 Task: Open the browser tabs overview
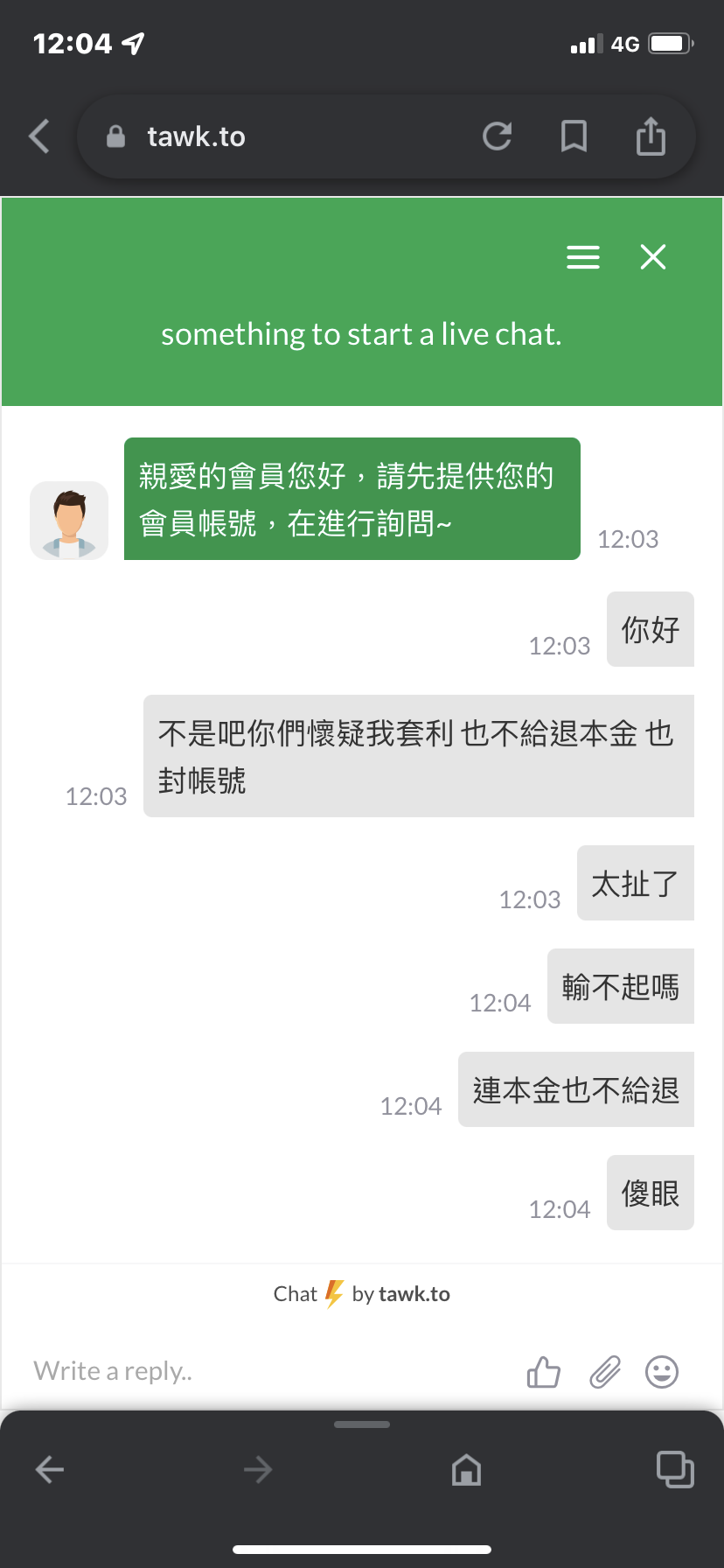click(675, 1469)
